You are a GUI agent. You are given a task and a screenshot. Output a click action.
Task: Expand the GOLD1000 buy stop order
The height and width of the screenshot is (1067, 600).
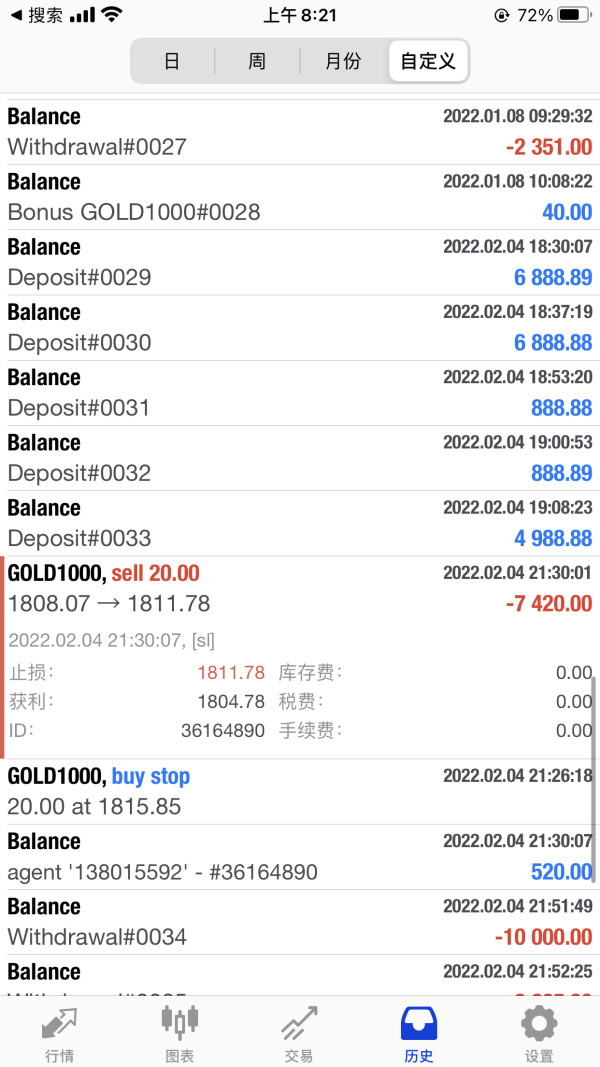point(300,791)
